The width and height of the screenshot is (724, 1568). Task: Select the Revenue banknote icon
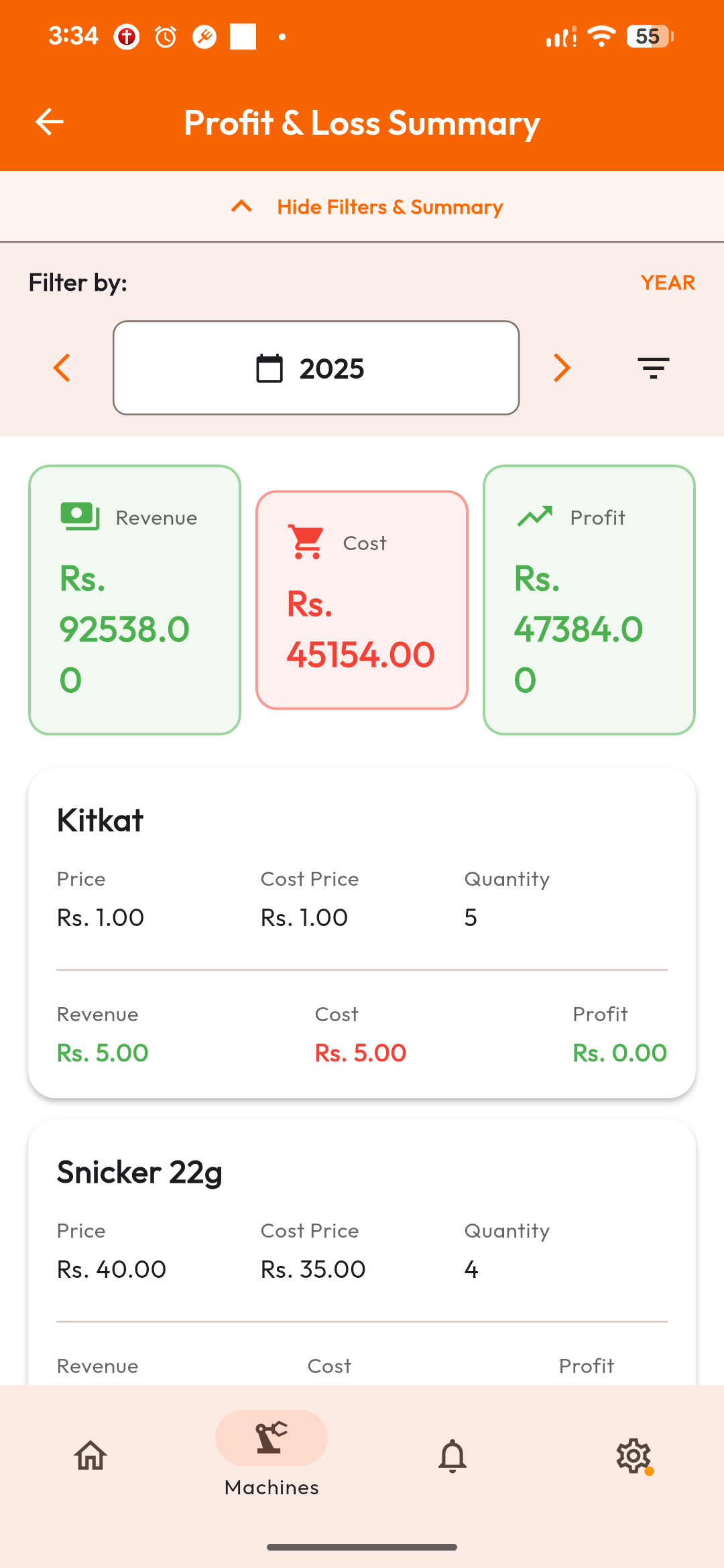click(78, 515)
